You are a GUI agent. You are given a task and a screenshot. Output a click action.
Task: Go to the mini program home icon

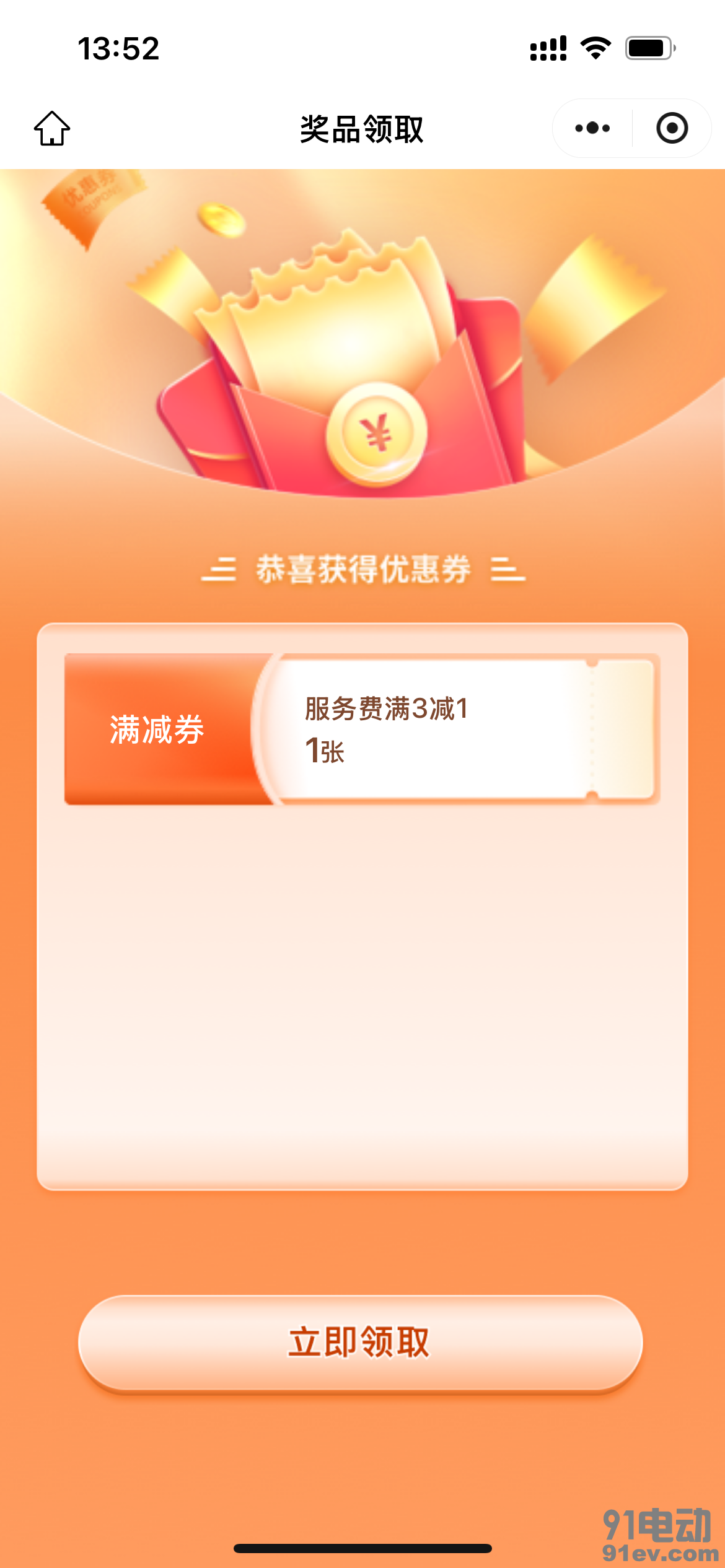tap(52, 129)
